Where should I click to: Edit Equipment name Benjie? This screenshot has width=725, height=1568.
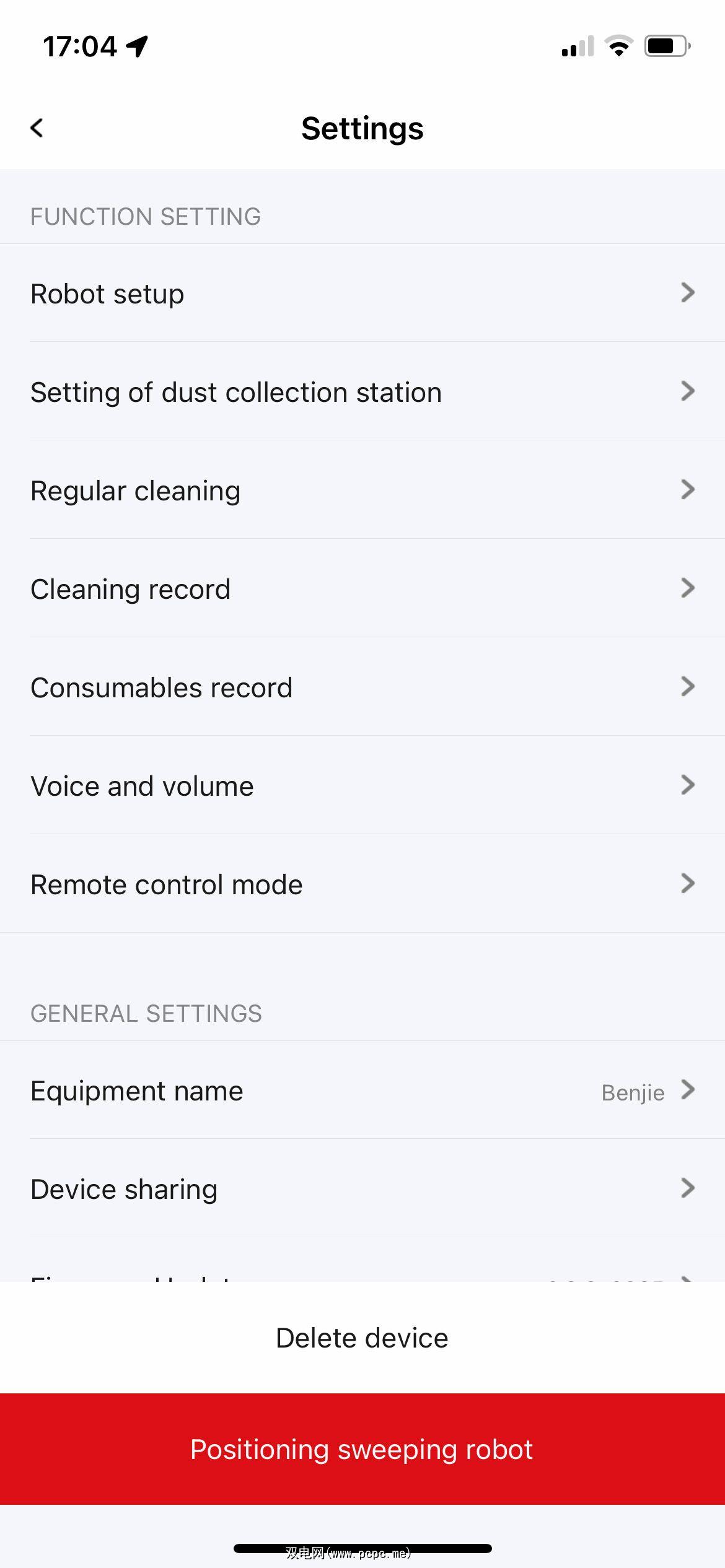(x=362, y=1091)
